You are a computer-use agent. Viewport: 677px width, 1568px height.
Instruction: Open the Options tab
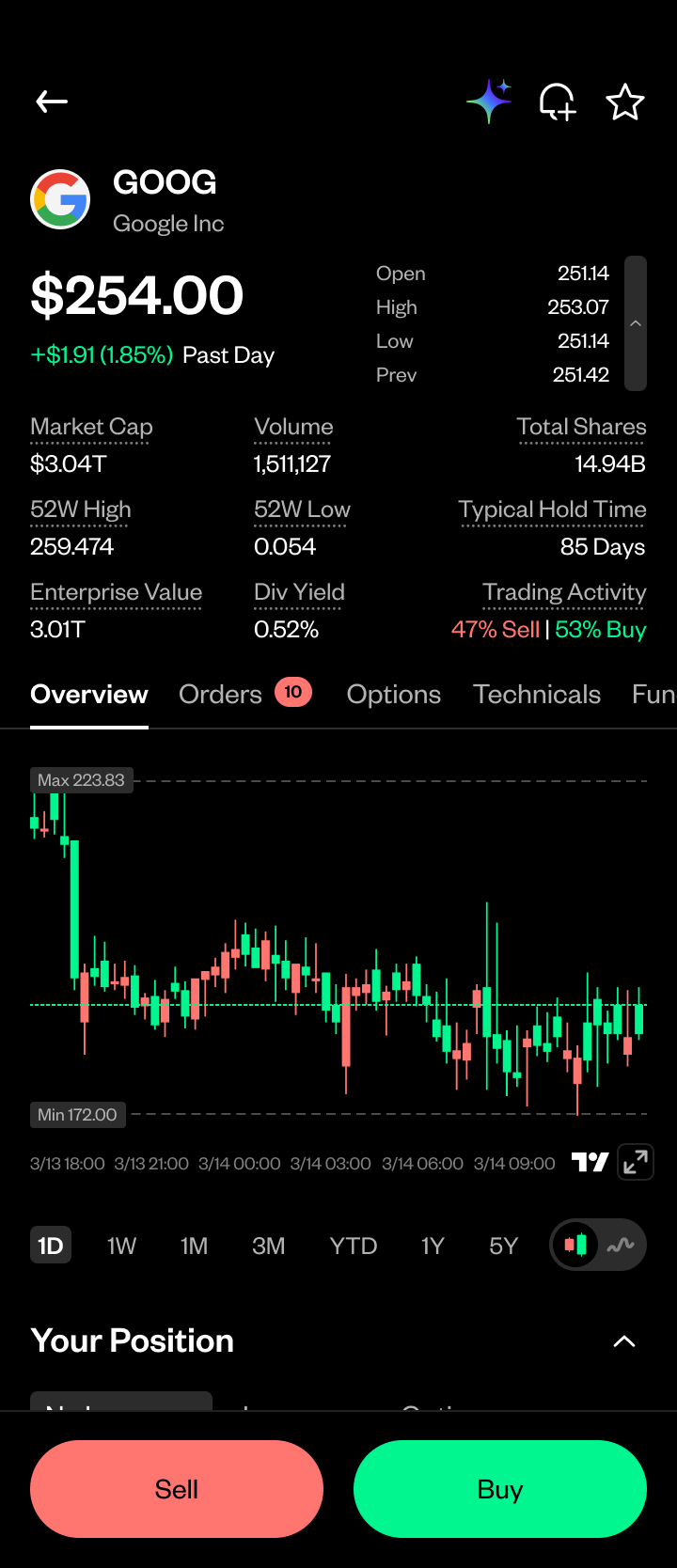(394, 695)
